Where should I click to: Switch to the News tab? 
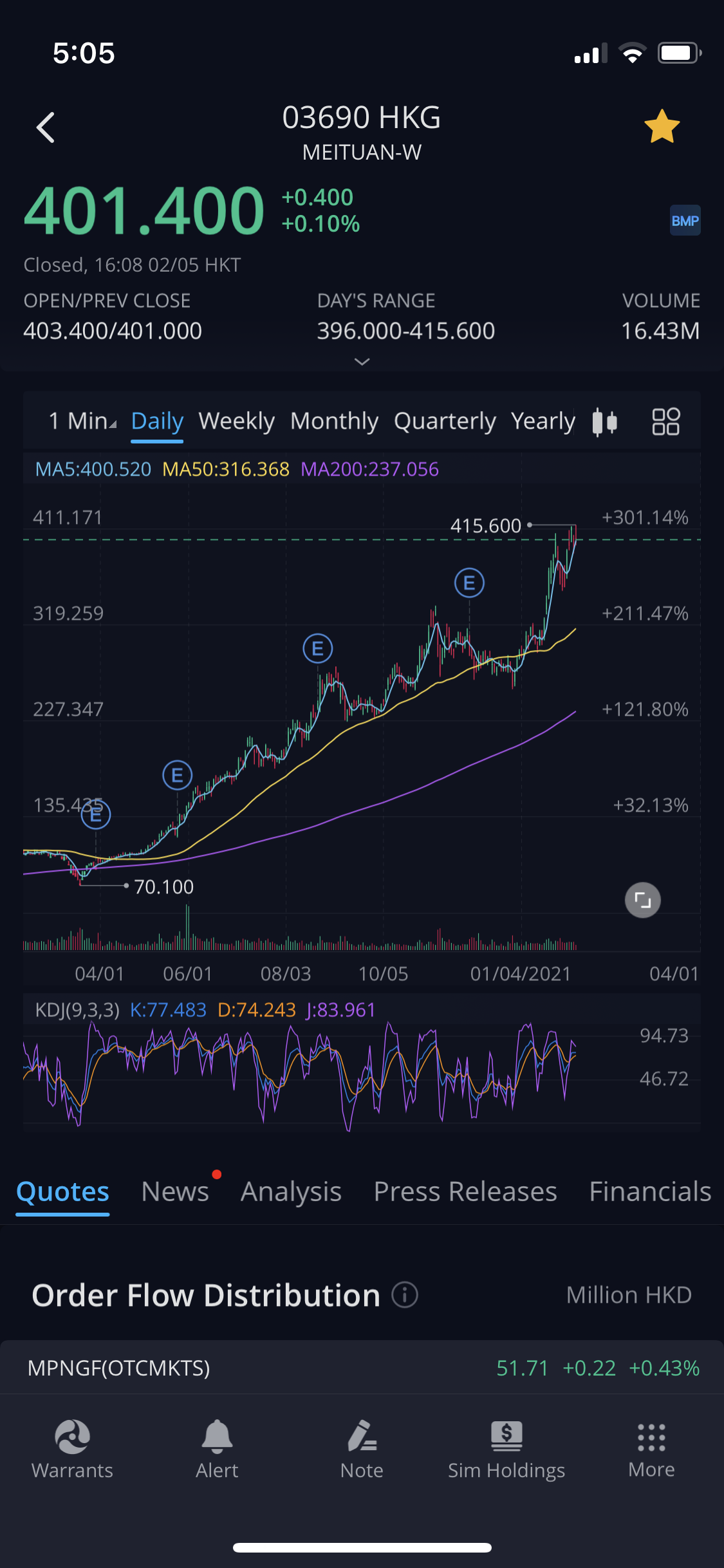click(175, 1191)
